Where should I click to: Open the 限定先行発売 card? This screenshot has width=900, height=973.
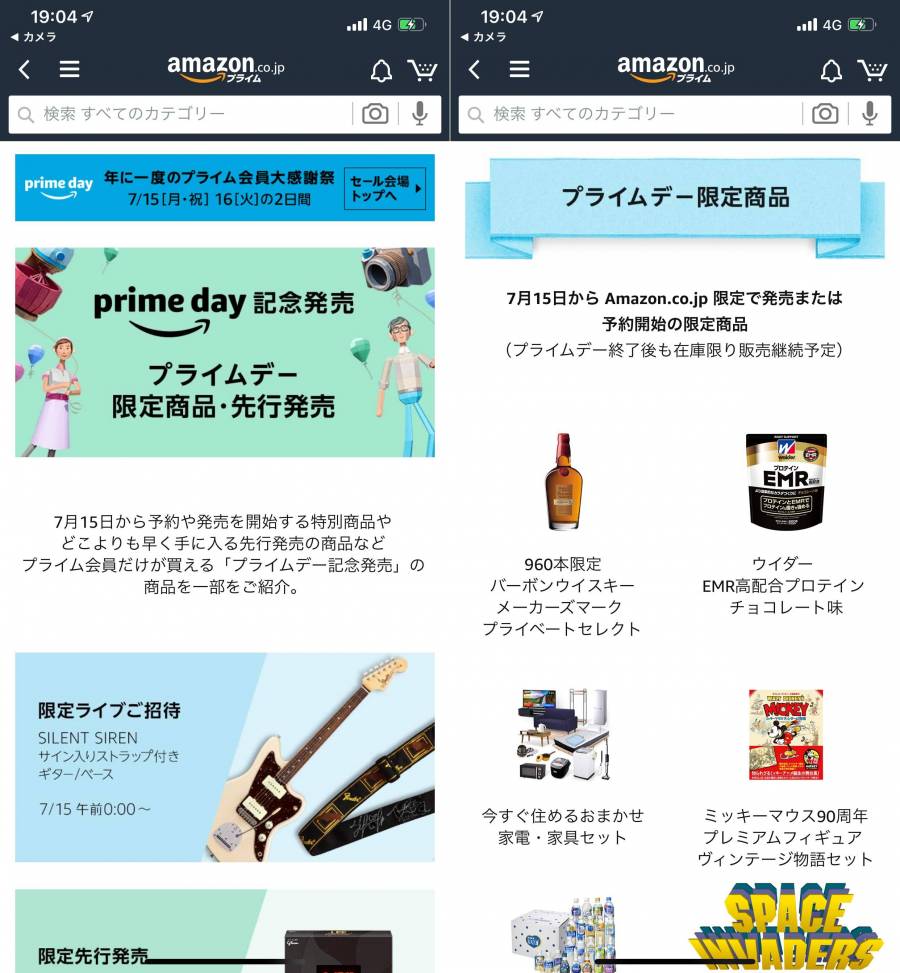224,935
